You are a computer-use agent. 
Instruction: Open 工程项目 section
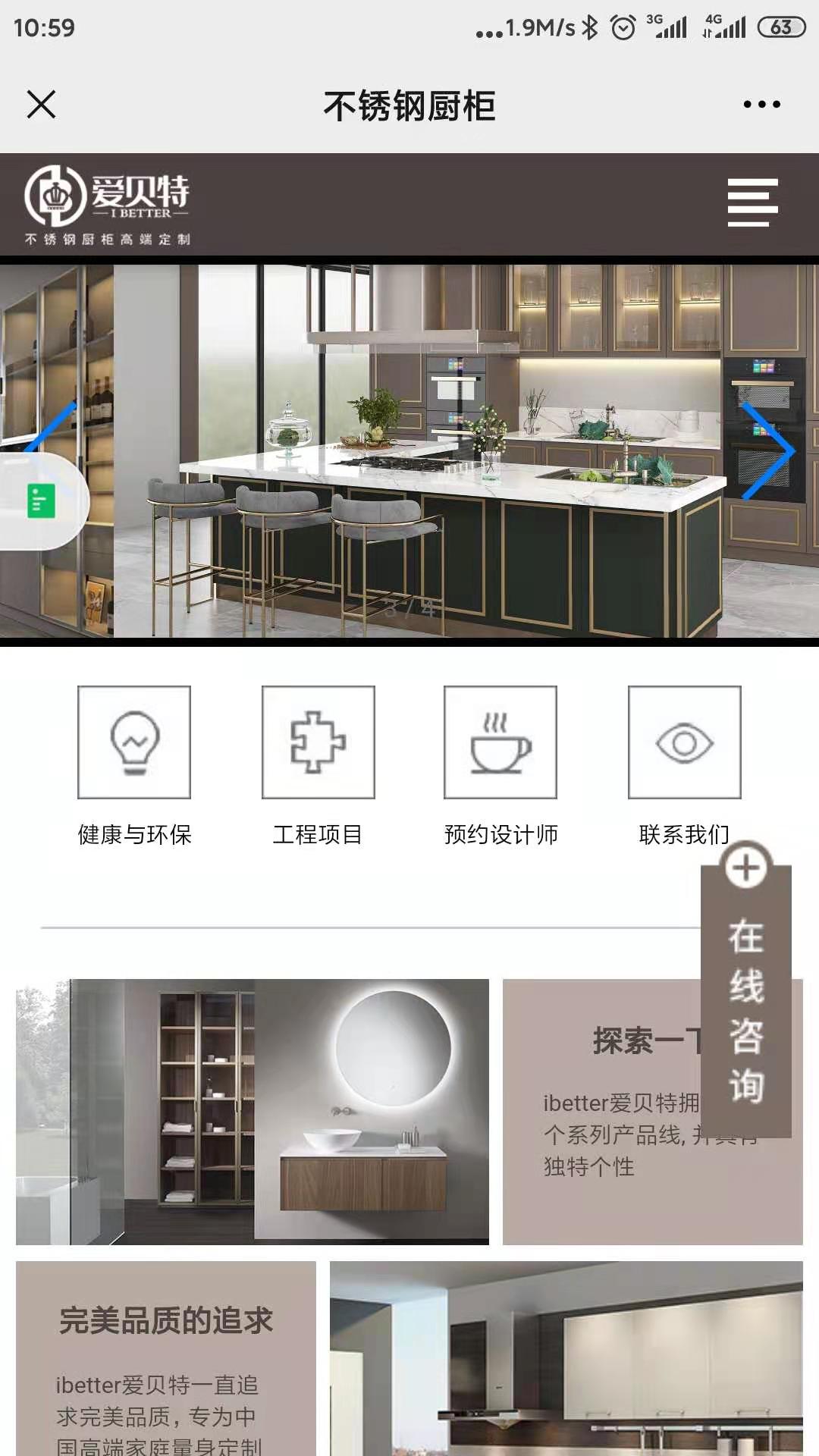pyautogui.click(x=318, y=743)
